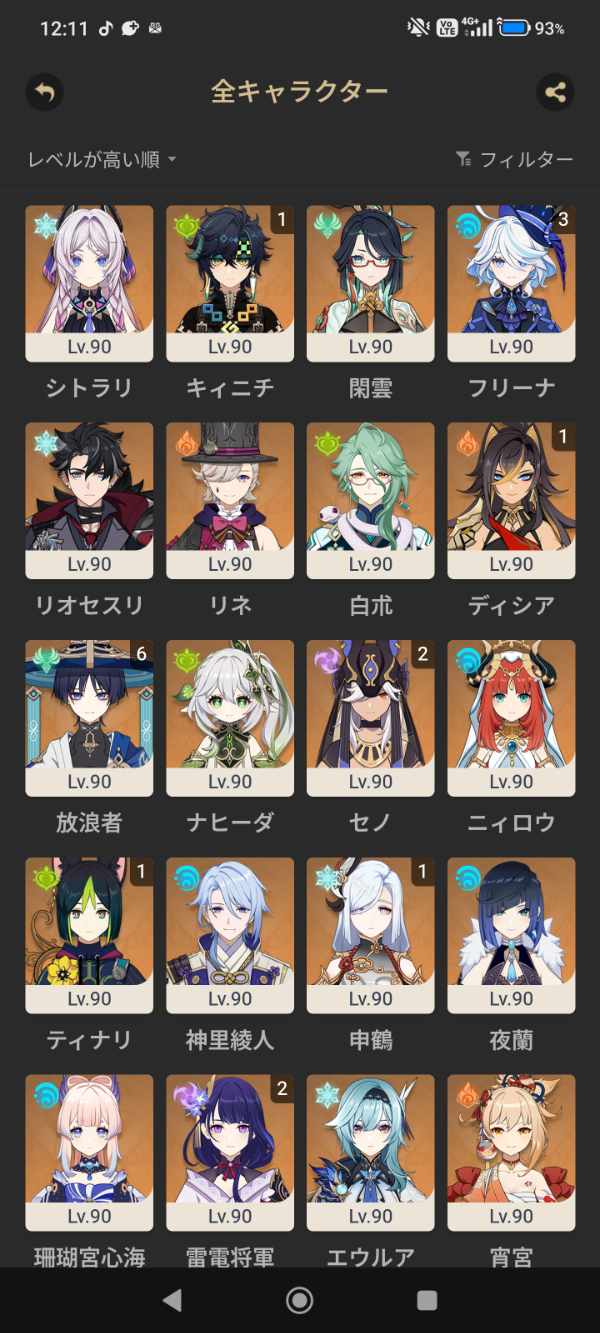Open the フリーナ character card
Image resolution: width=600 pixels, height=1333 pixels.
511,283
